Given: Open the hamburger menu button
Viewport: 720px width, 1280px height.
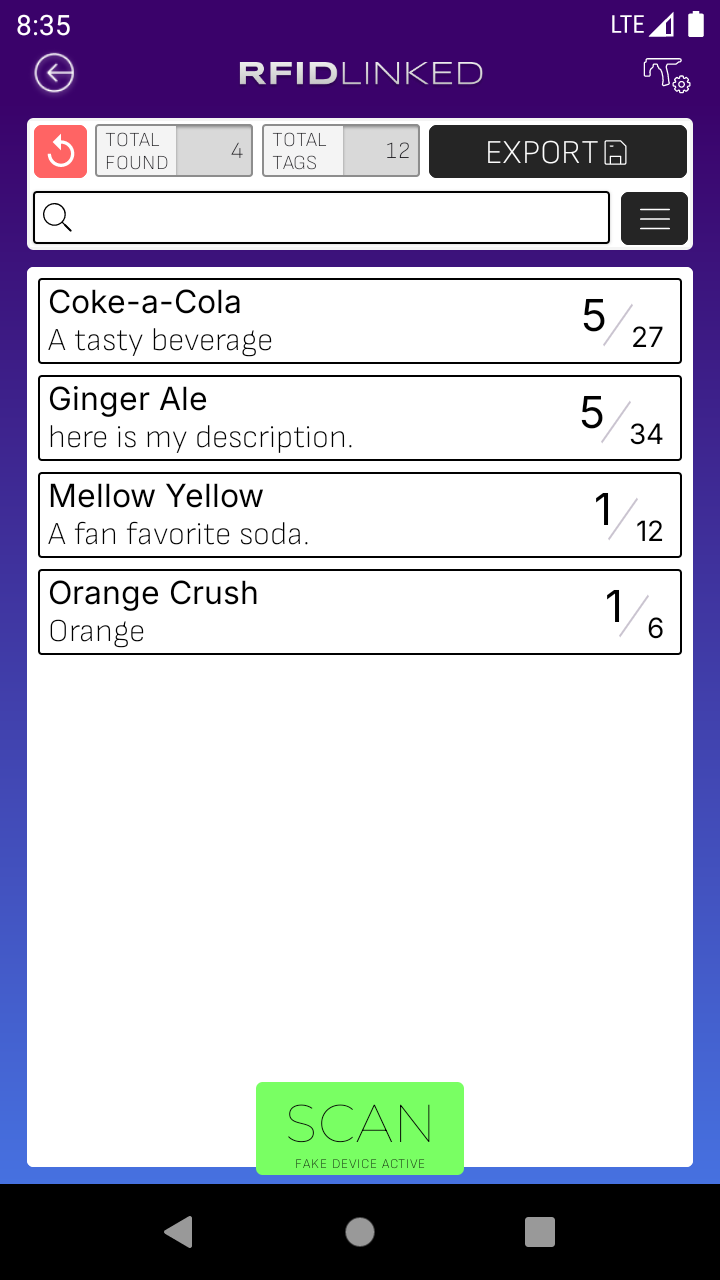Looking at the screenshot, I should coord(654,218).
